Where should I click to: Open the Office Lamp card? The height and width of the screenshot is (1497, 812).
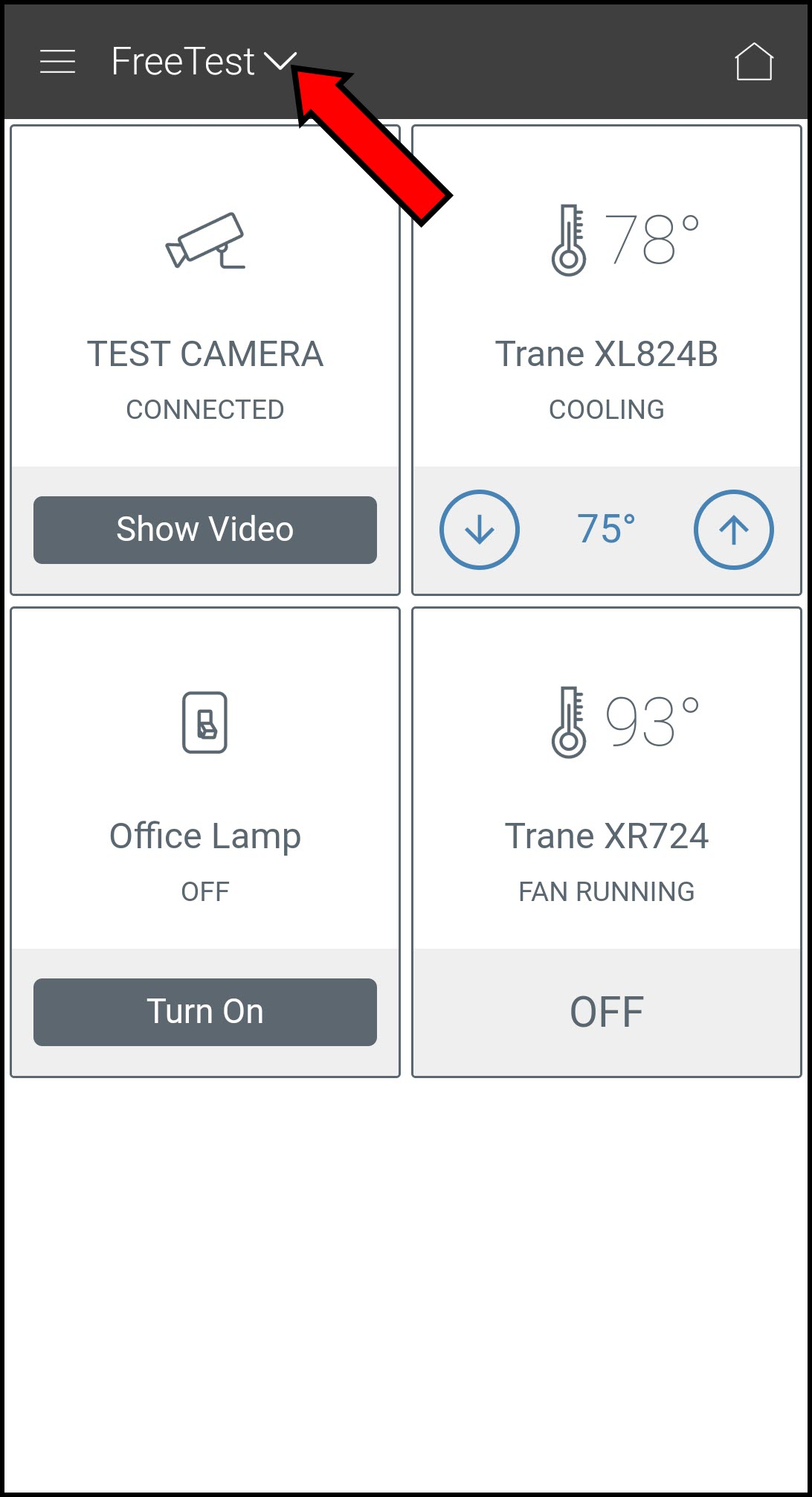tap(205, 796)
